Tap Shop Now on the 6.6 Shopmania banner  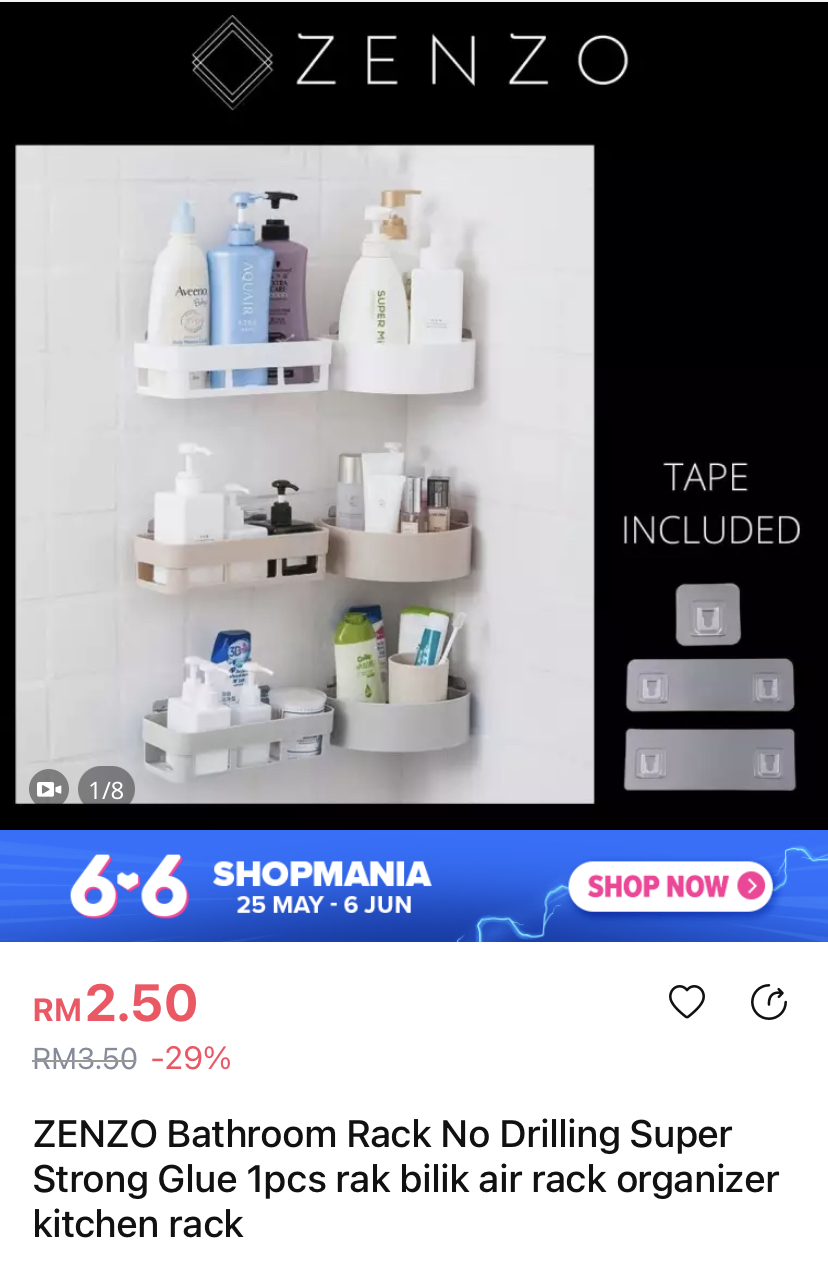tap(669, 886)
